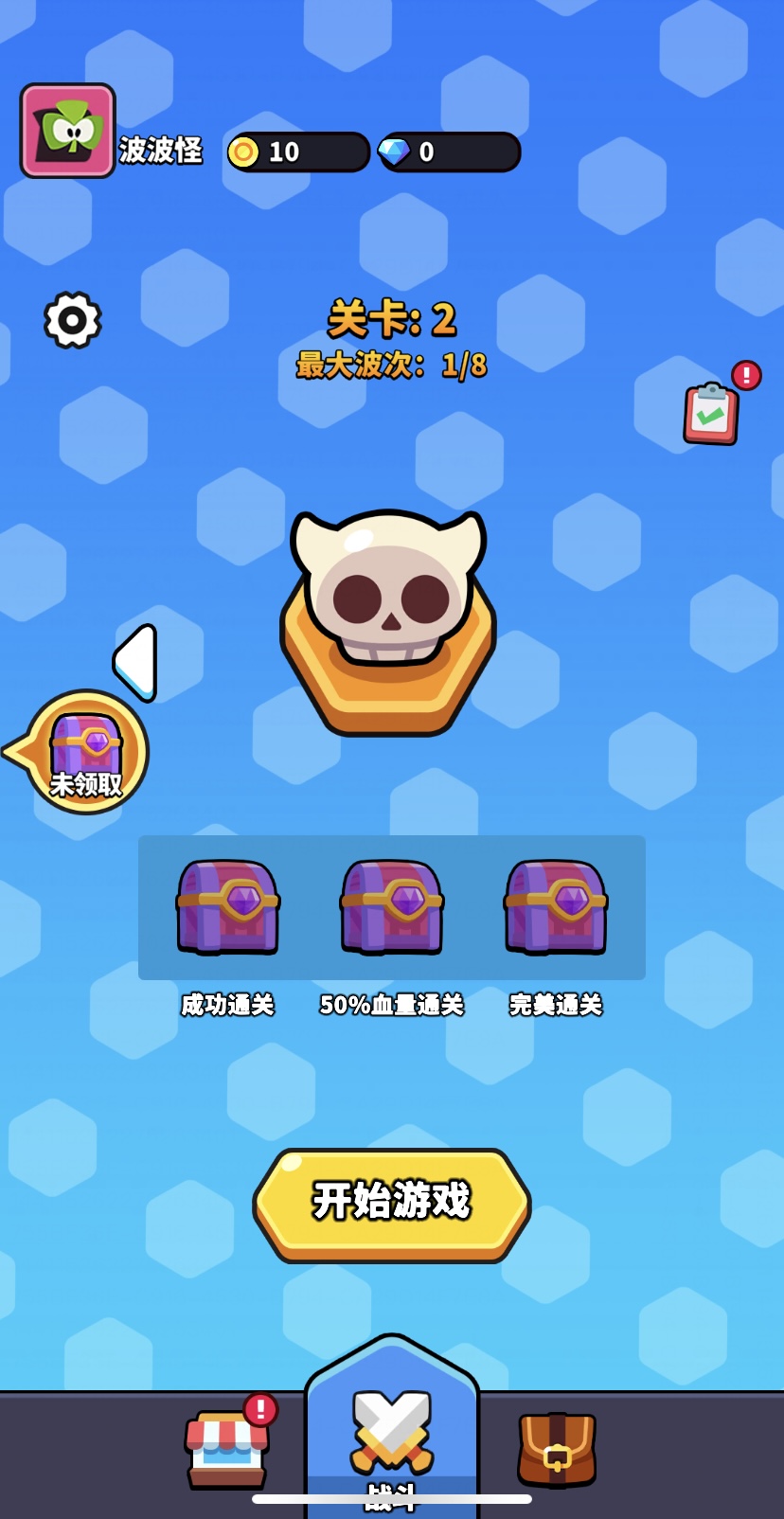Open the settings gear
Screen dimensions: 784x1519
pyautogui.click(x=73, y=320)
